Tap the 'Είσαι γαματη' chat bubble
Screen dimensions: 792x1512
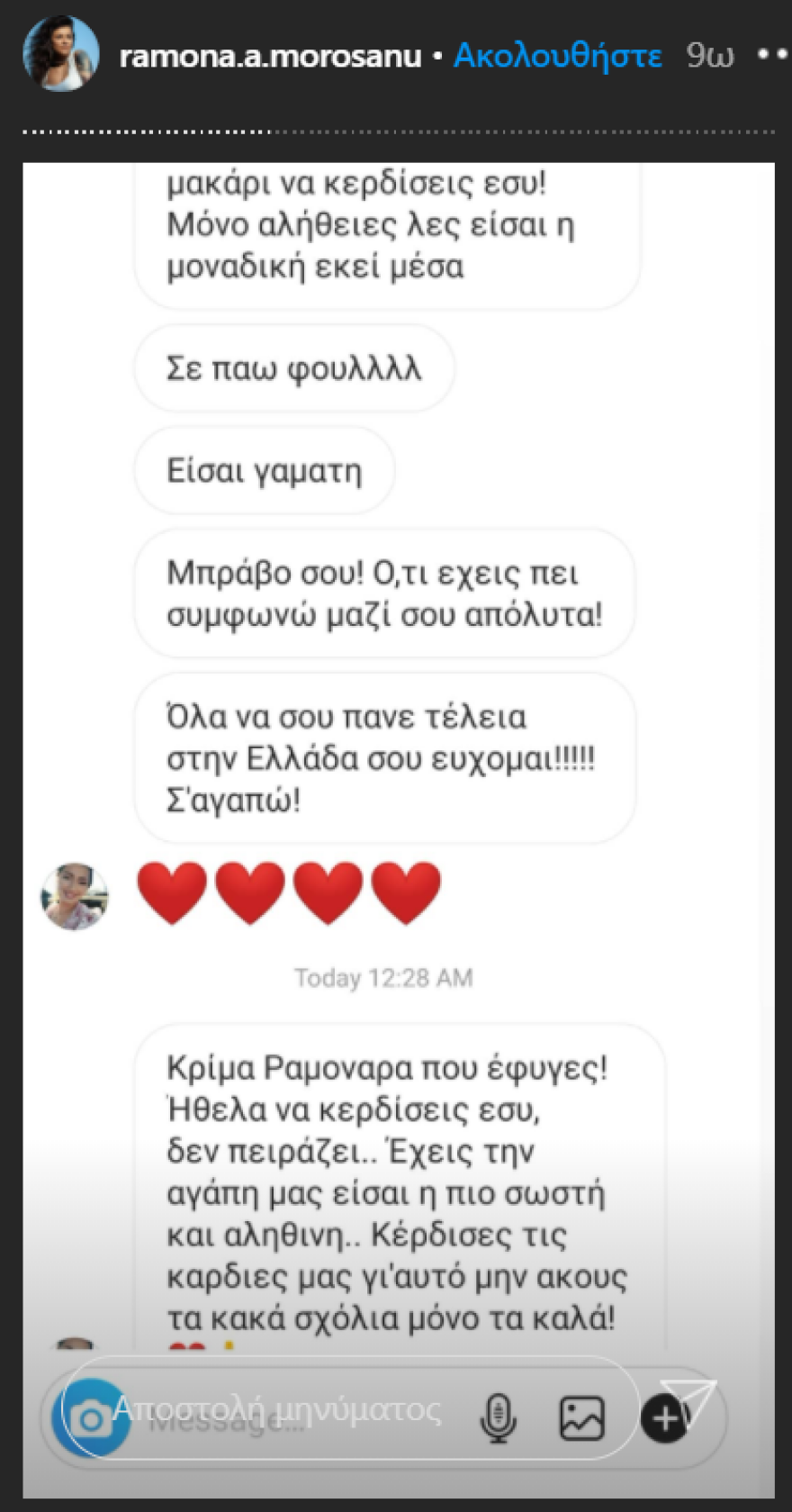(x=264, y=469)
